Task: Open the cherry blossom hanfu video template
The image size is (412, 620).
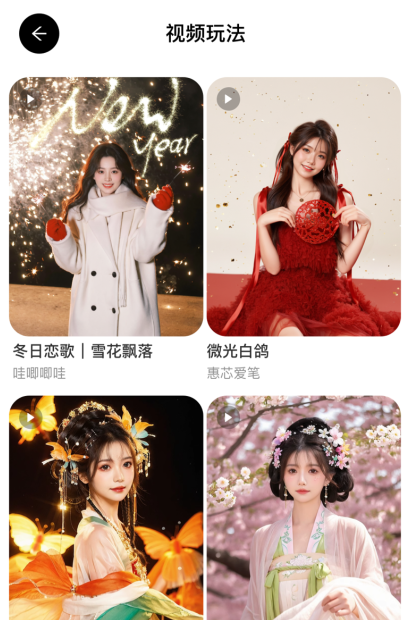Action: 304,508
